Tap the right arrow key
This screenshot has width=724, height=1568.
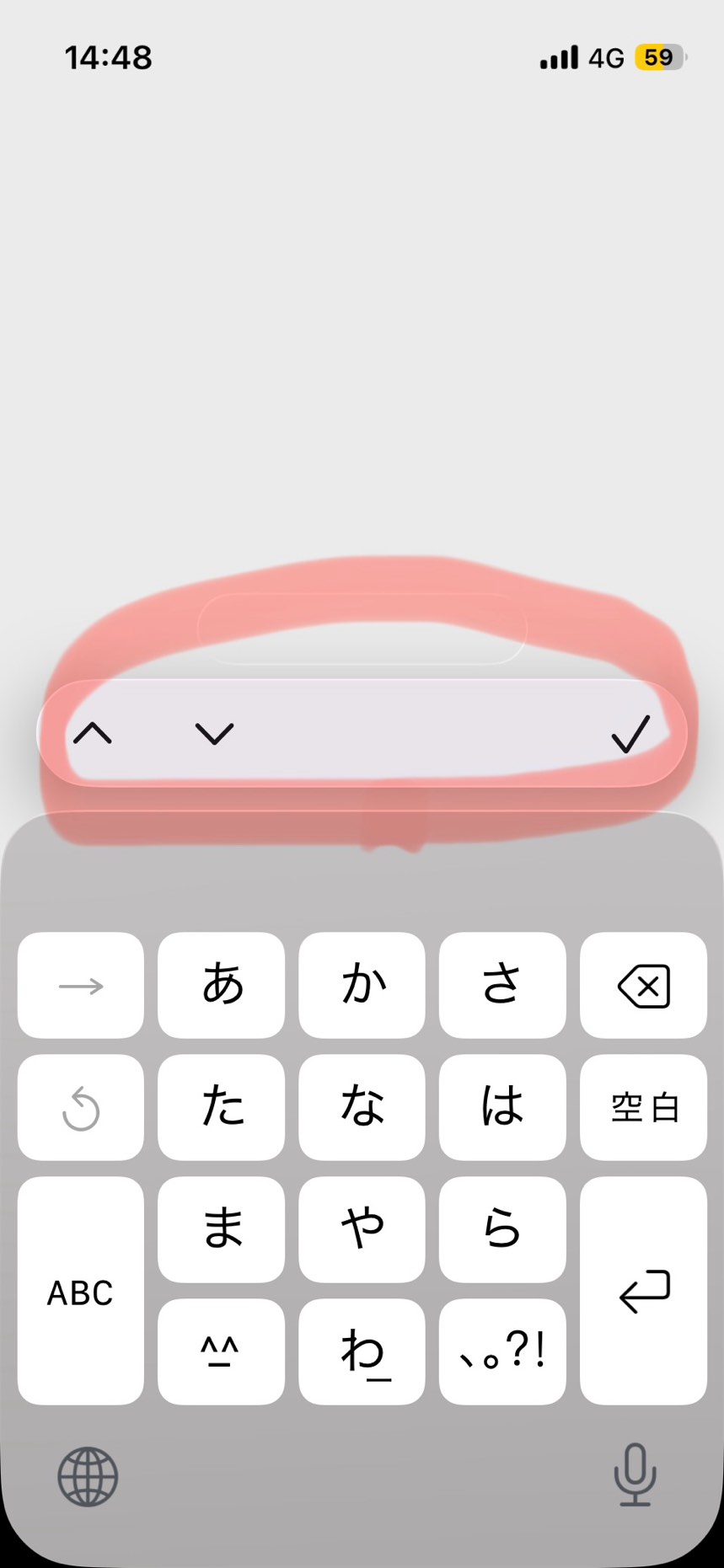[80, 985]
